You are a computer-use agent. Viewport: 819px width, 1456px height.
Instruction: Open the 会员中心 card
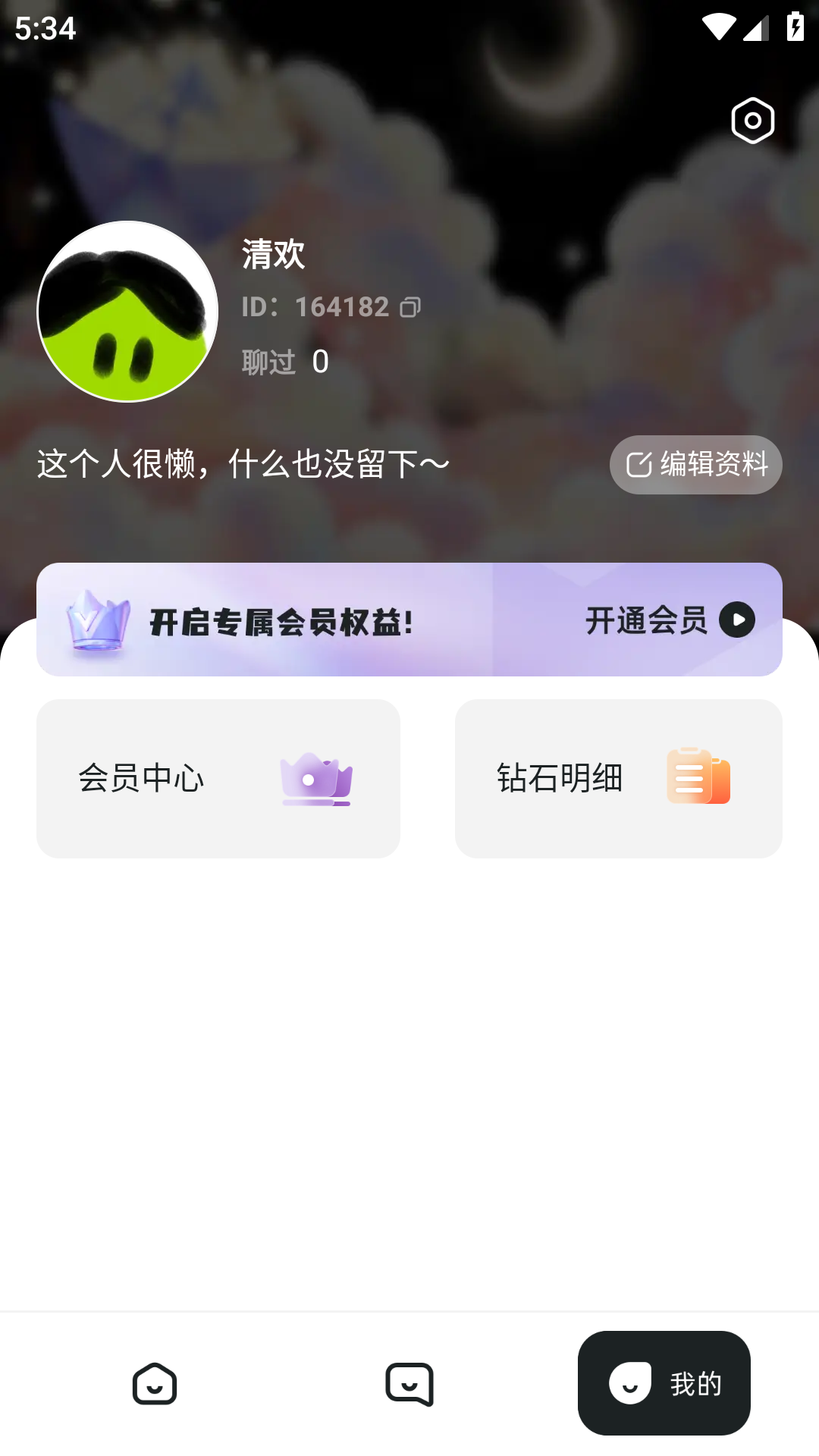pyautogui.click(x=218, y=779)
